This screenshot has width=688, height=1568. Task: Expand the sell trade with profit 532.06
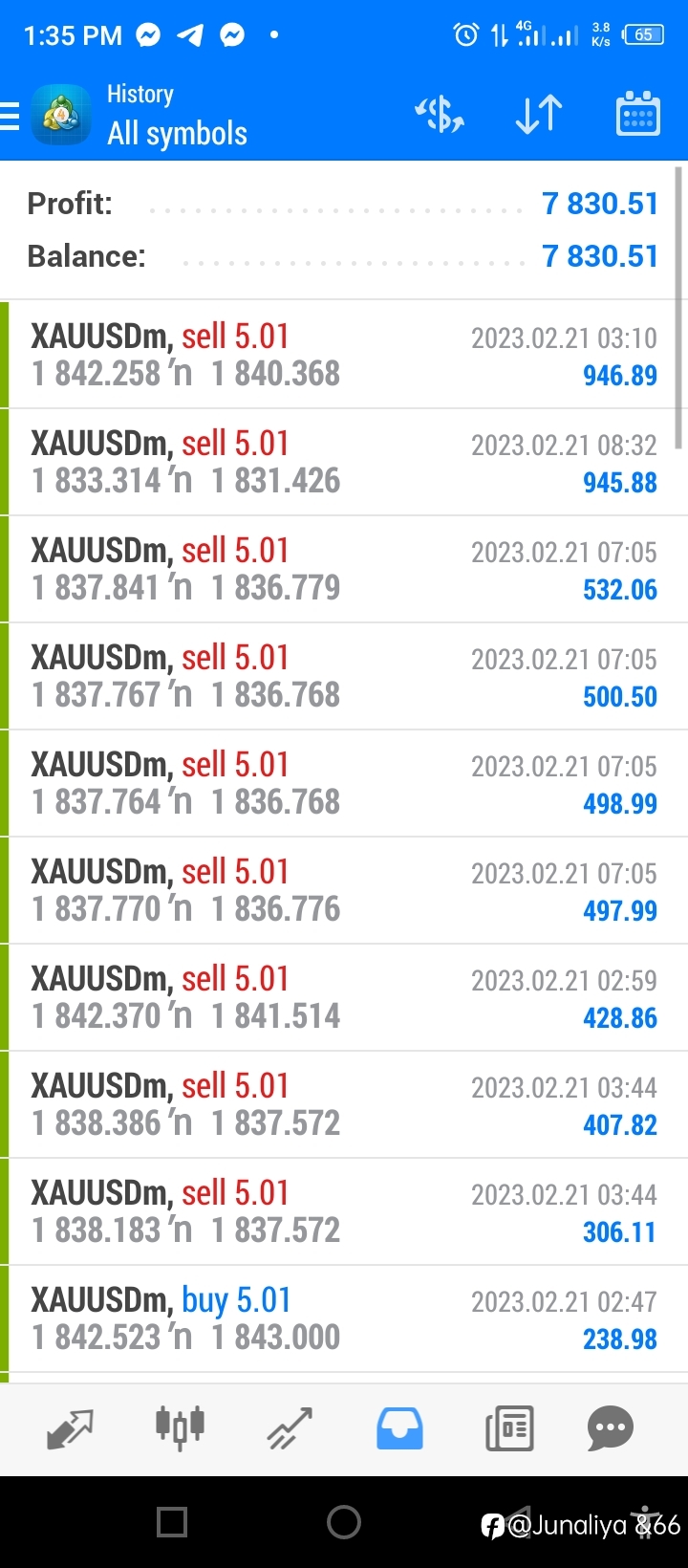(344, 569)
